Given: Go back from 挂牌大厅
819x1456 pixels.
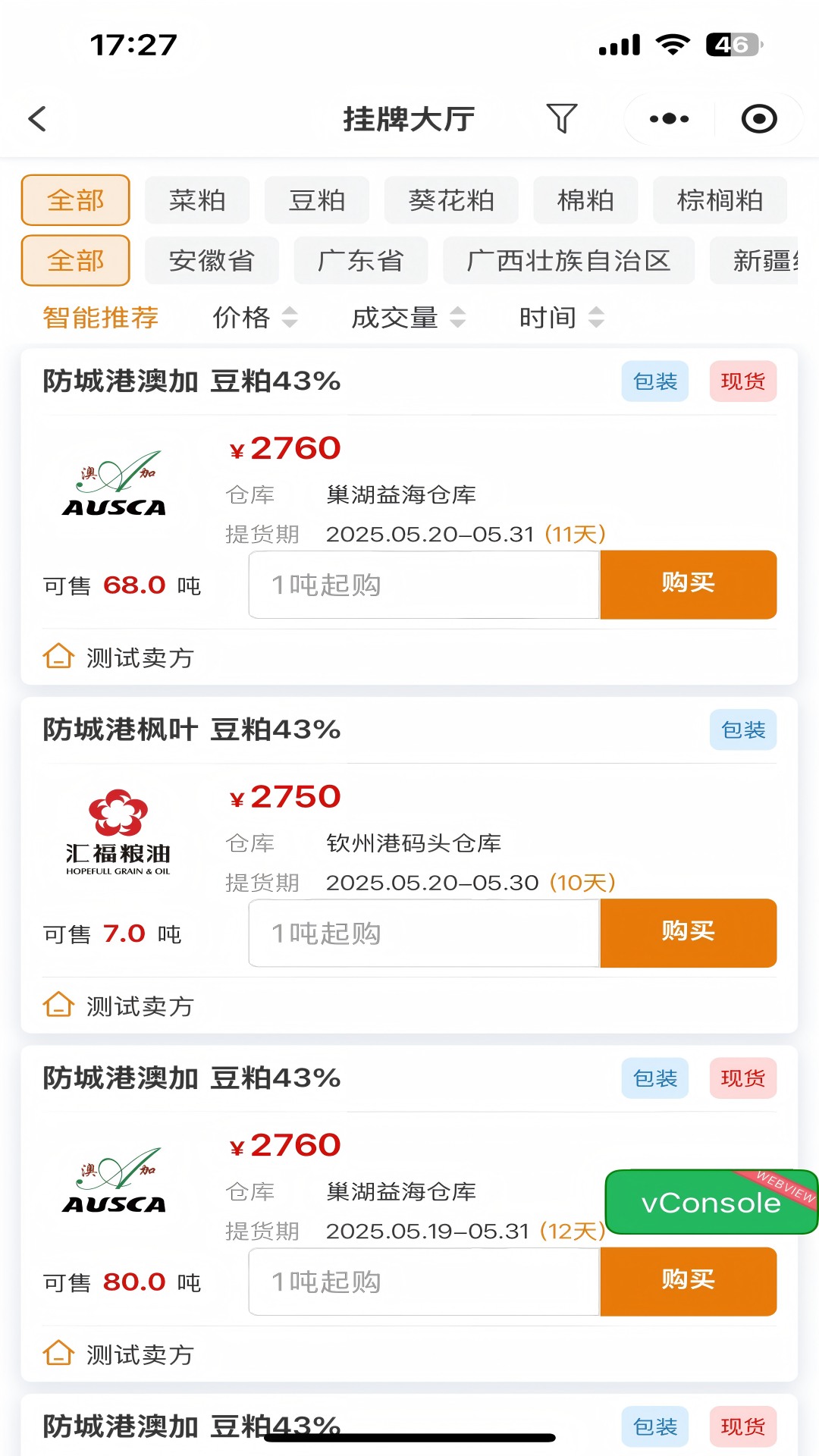Looking at the screenshot, I should point(37,119).
